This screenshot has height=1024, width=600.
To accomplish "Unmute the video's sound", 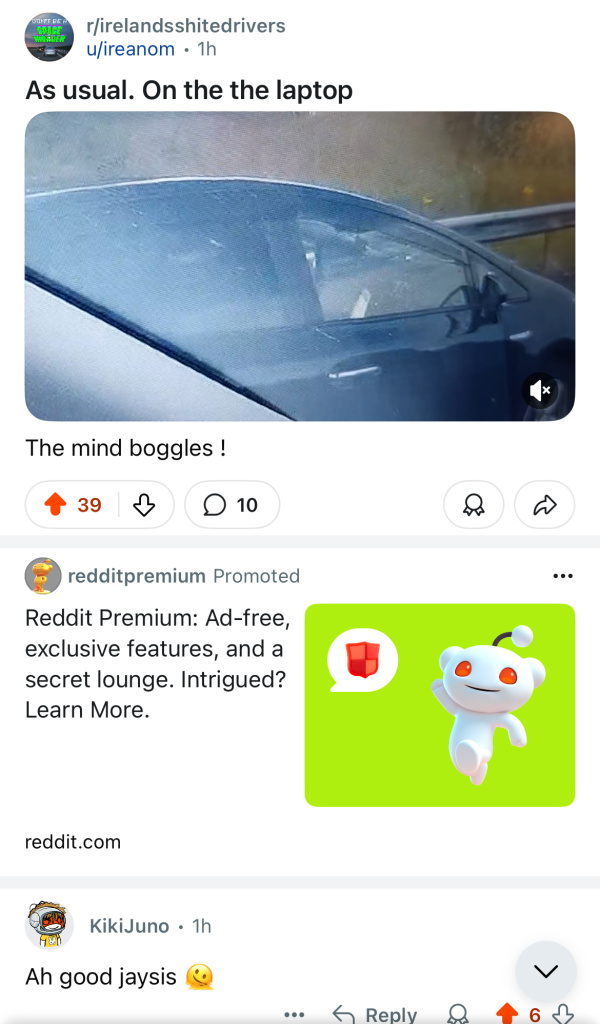I will (x=540, y=391).
